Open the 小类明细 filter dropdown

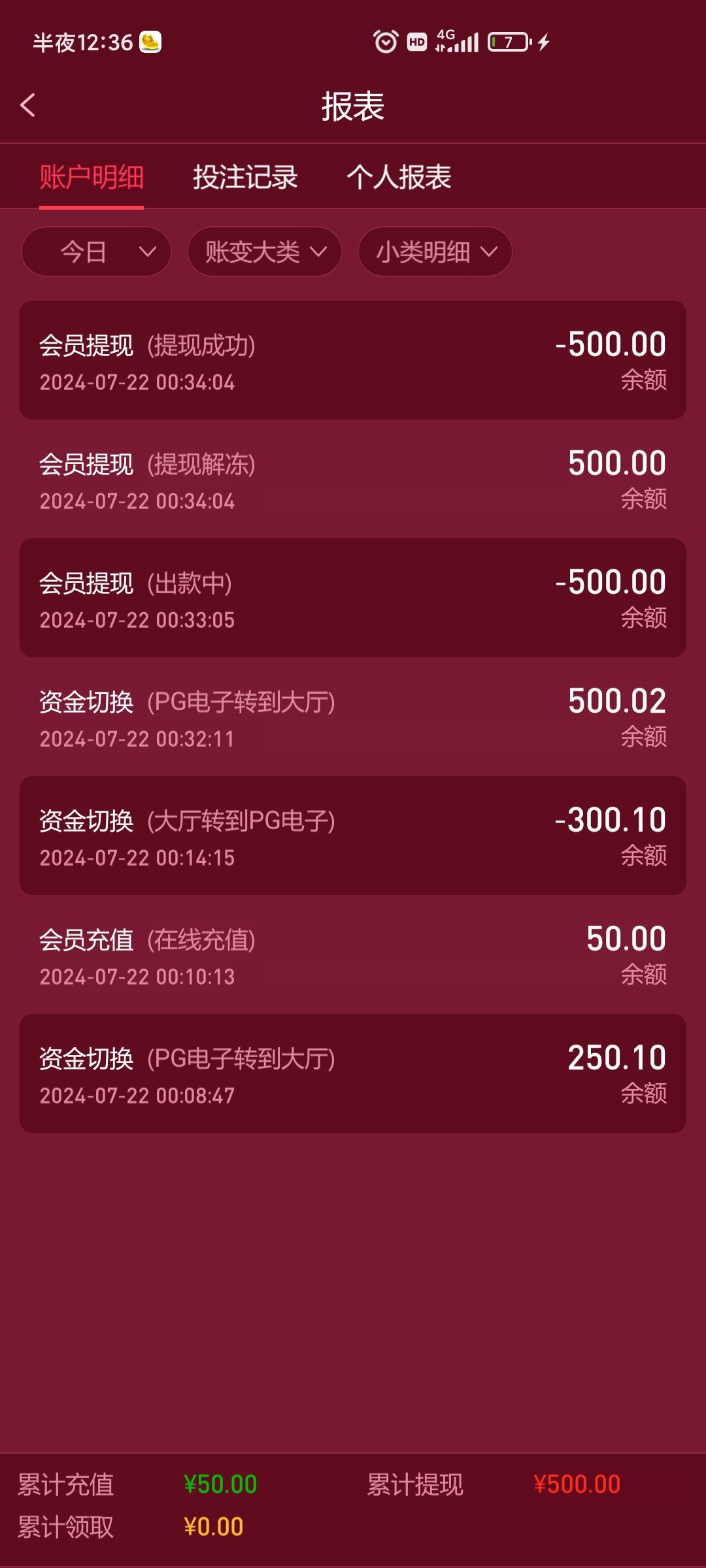click(435, 252)
